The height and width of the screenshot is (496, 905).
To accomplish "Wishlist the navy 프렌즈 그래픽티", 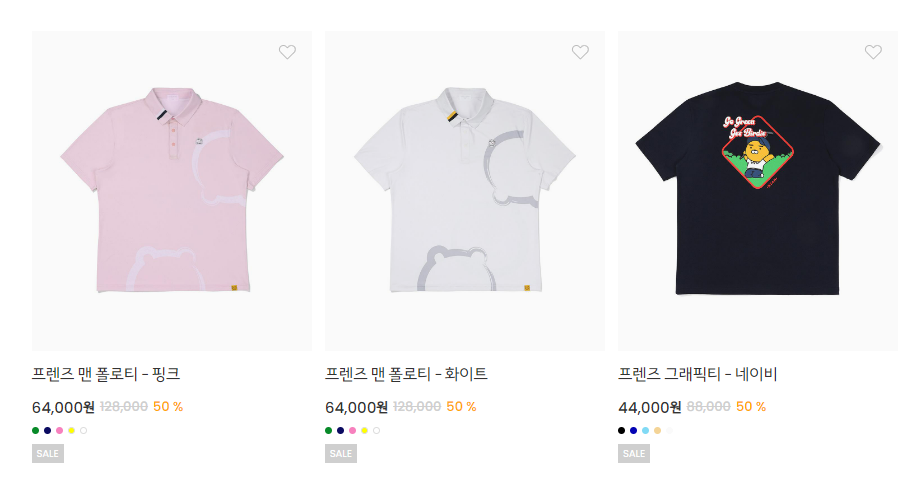I will [x=873, y=52].
